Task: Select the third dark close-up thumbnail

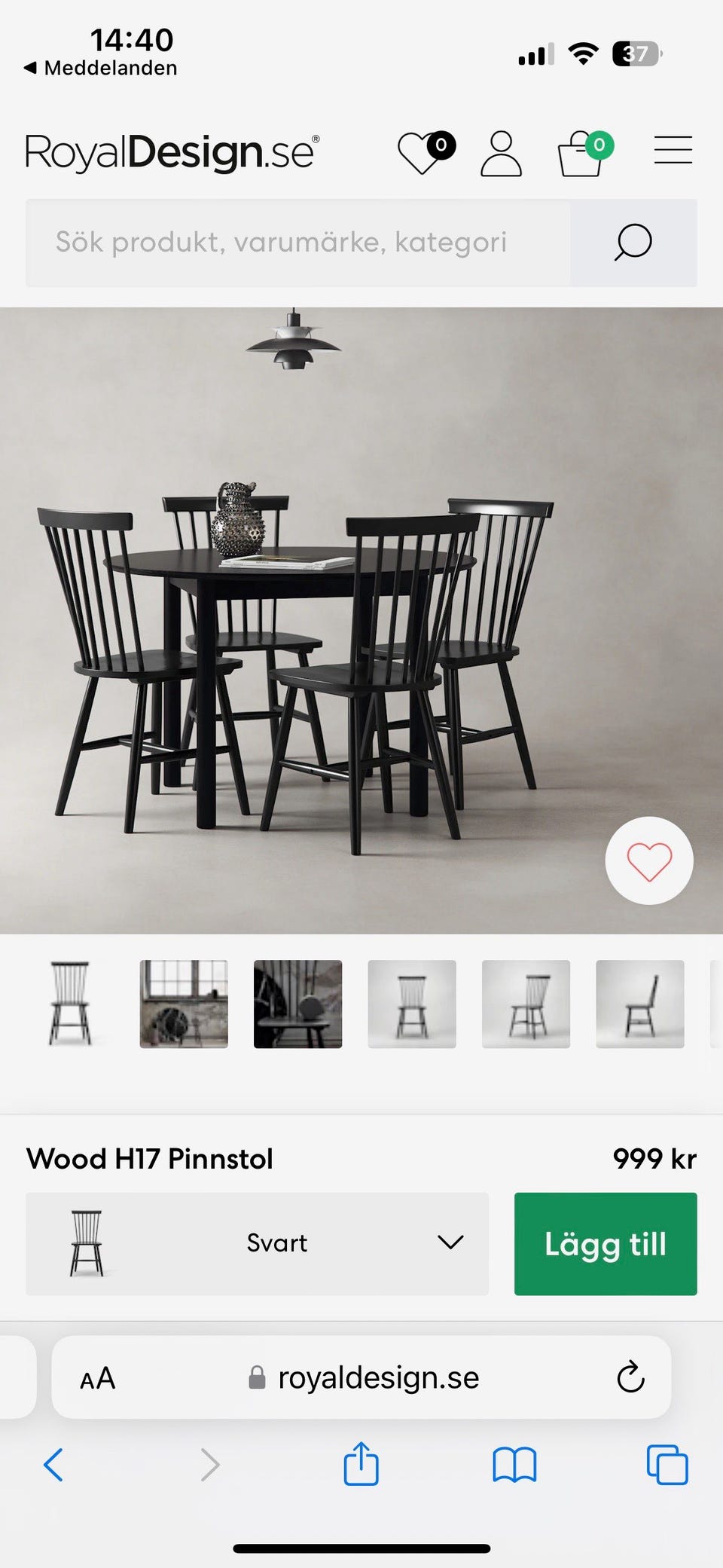Action: [x=297, y=1004]
